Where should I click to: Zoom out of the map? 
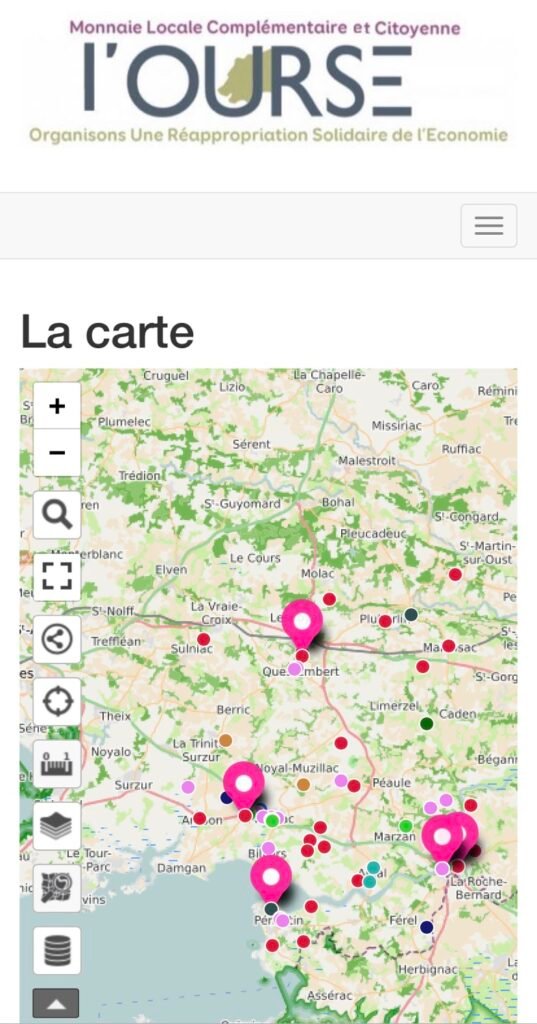click(57, 453)
